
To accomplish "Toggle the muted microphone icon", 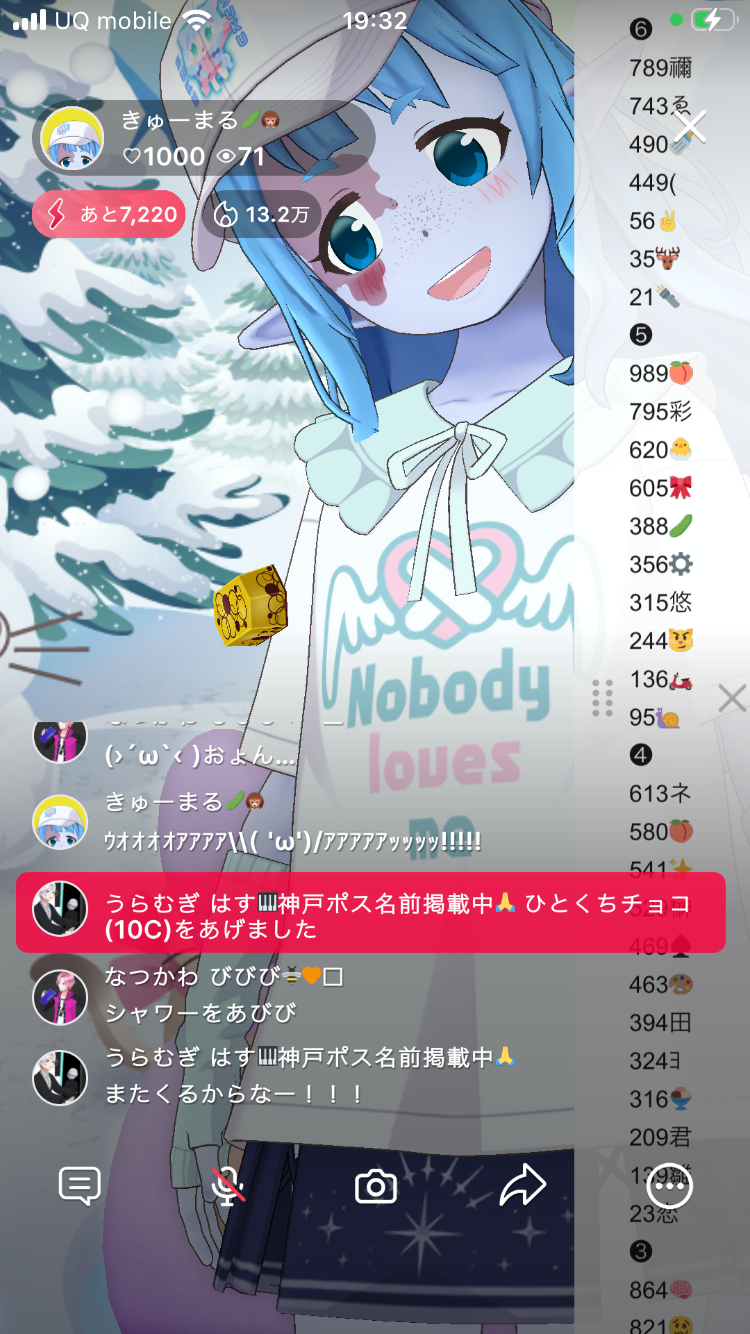I will (x=229, y=1187).
